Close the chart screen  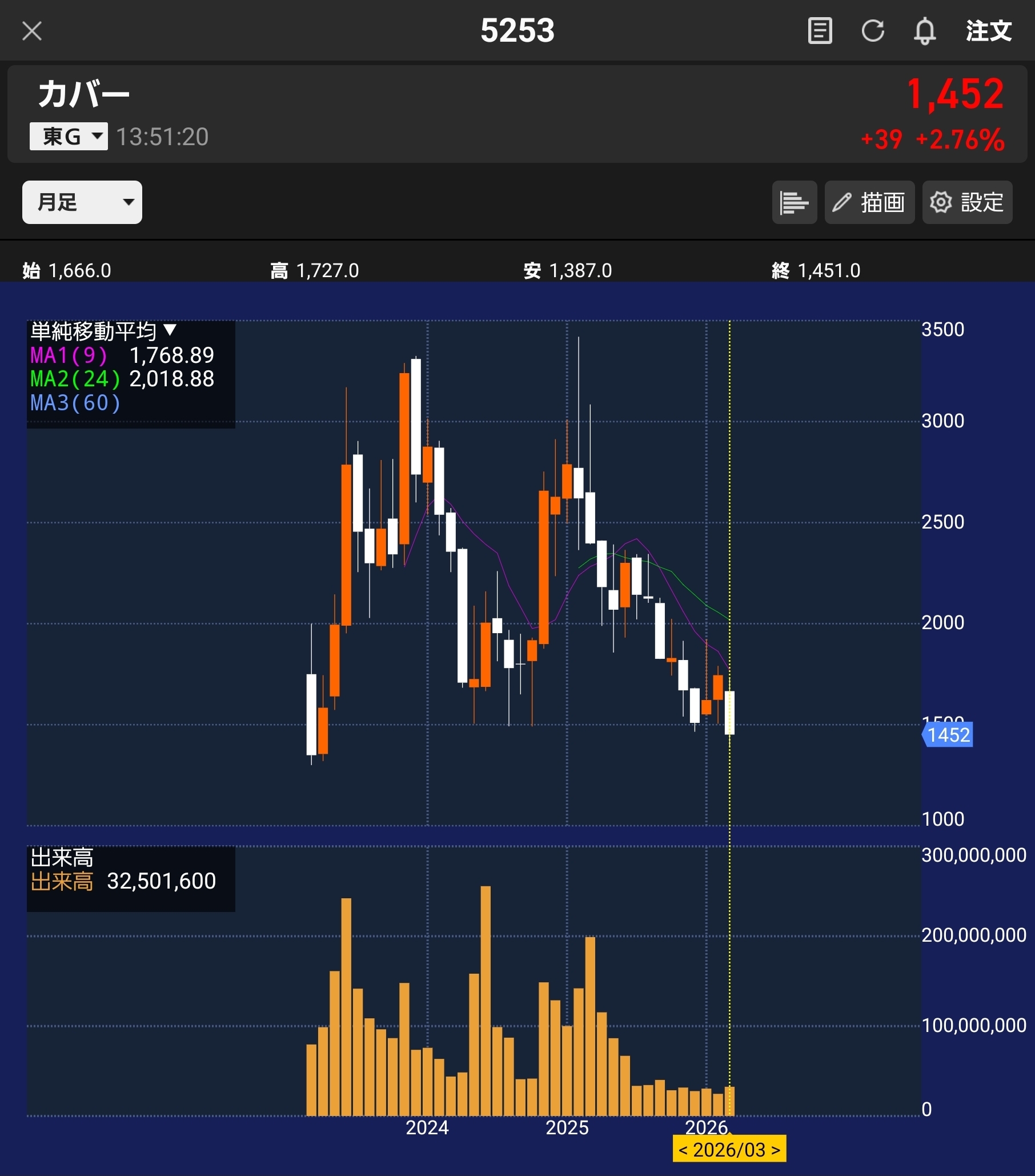tap(31, 31)
